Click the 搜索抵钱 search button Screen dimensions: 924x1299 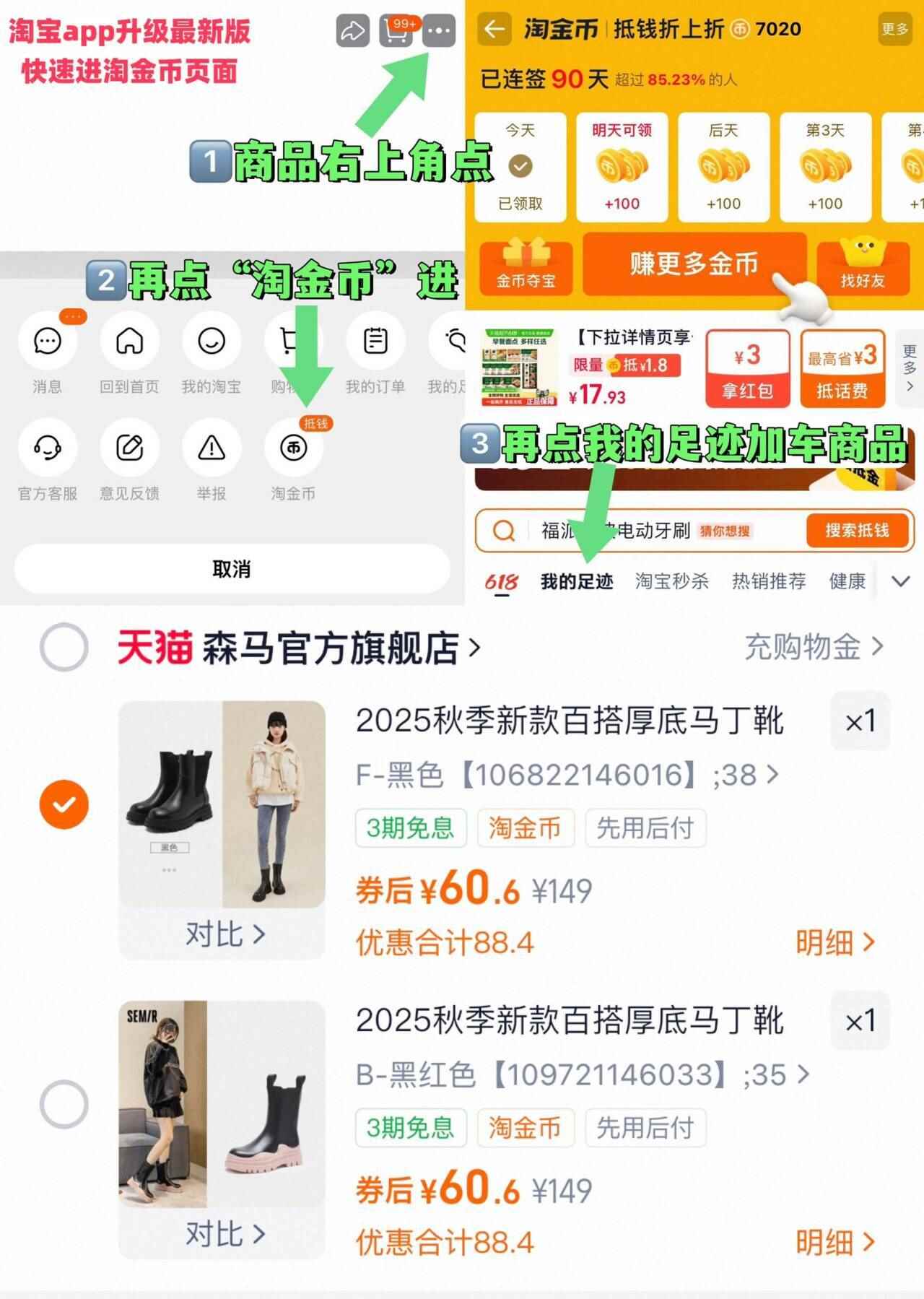(857, 531)
